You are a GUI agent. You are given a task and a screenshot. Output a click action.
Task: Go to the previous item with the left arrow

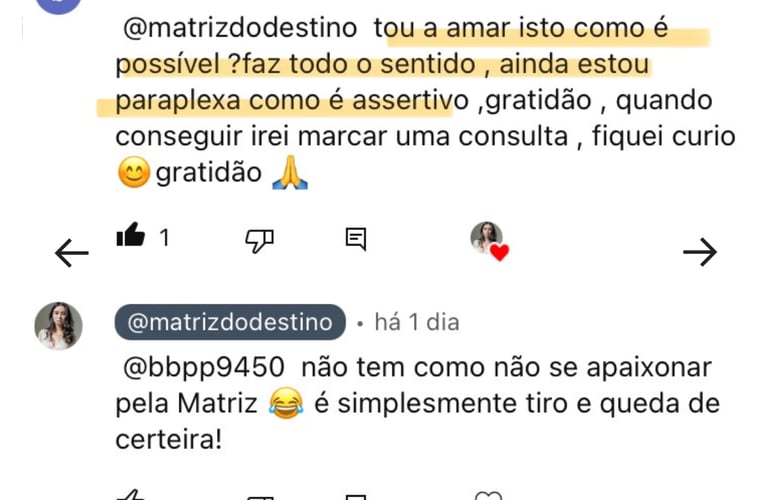click(x=71, y=254)
